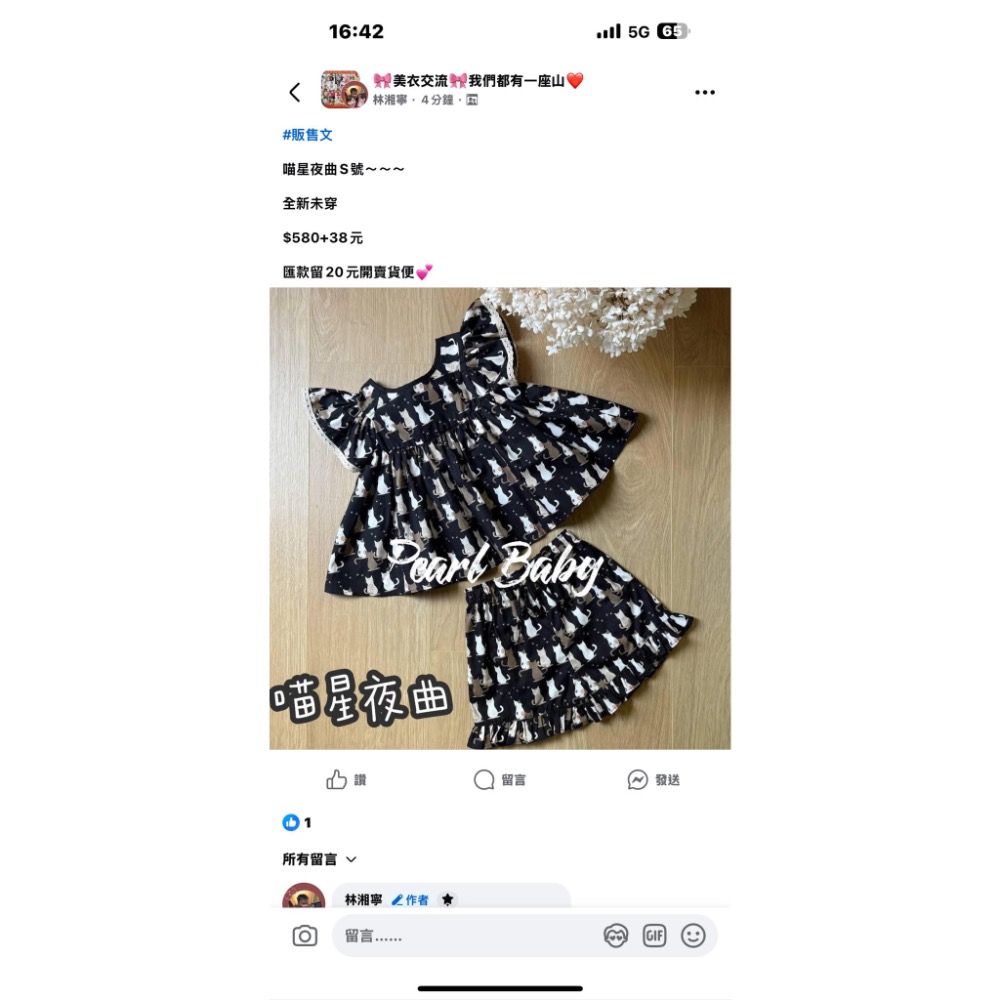
Task: Open the post overflow menu
Action: [705, 92]
